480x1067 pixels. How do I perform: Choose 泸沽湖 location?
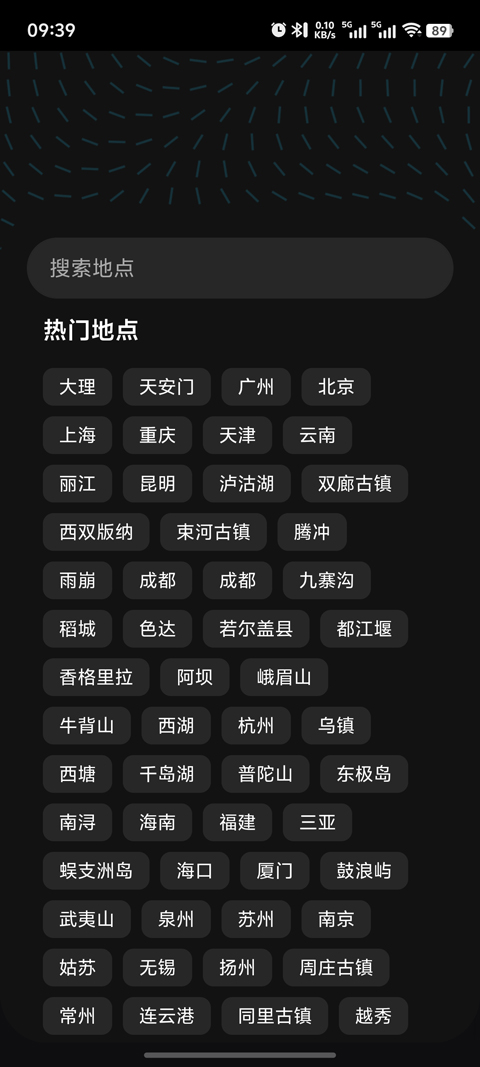click(x=246, y=484)
